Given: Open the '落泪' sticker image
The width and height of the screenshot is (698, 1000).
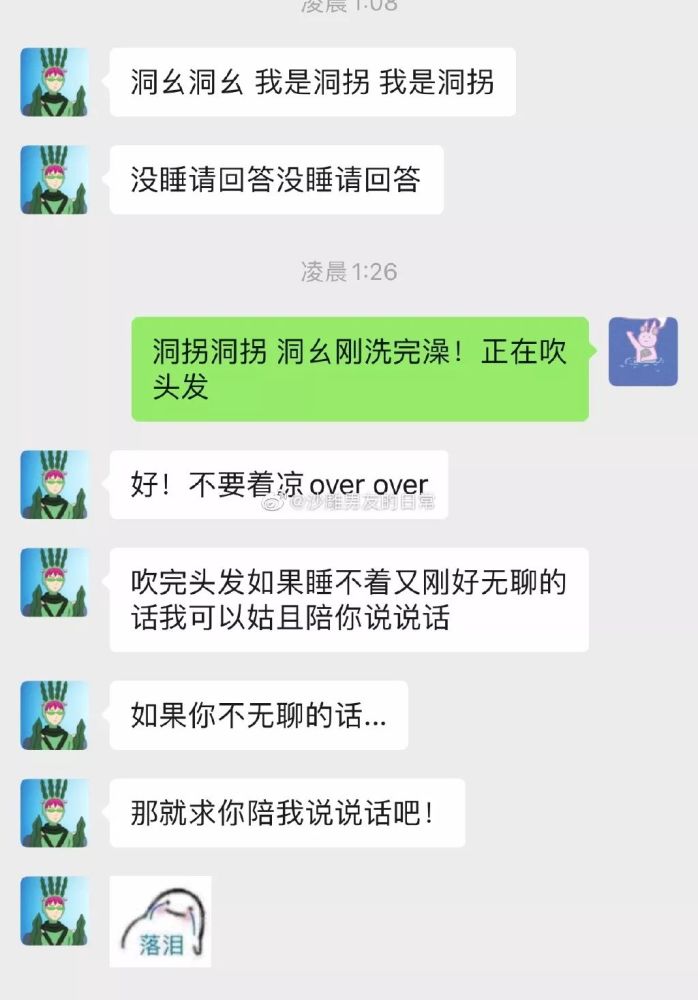Looking at the screenshot, I should [x=160, y=922].
